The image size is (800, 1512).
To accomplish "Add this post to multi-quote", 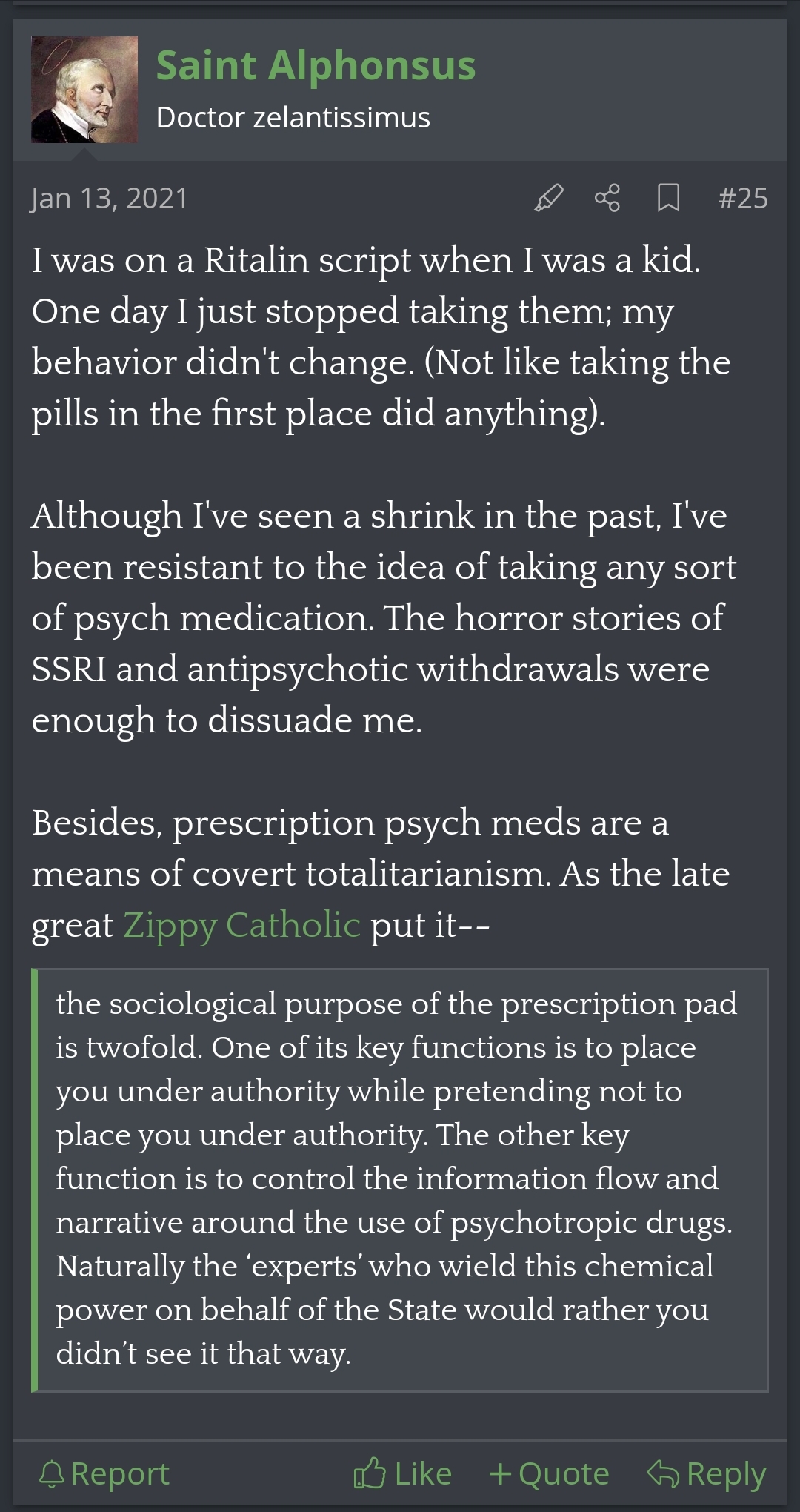I will coord(549,1473).
